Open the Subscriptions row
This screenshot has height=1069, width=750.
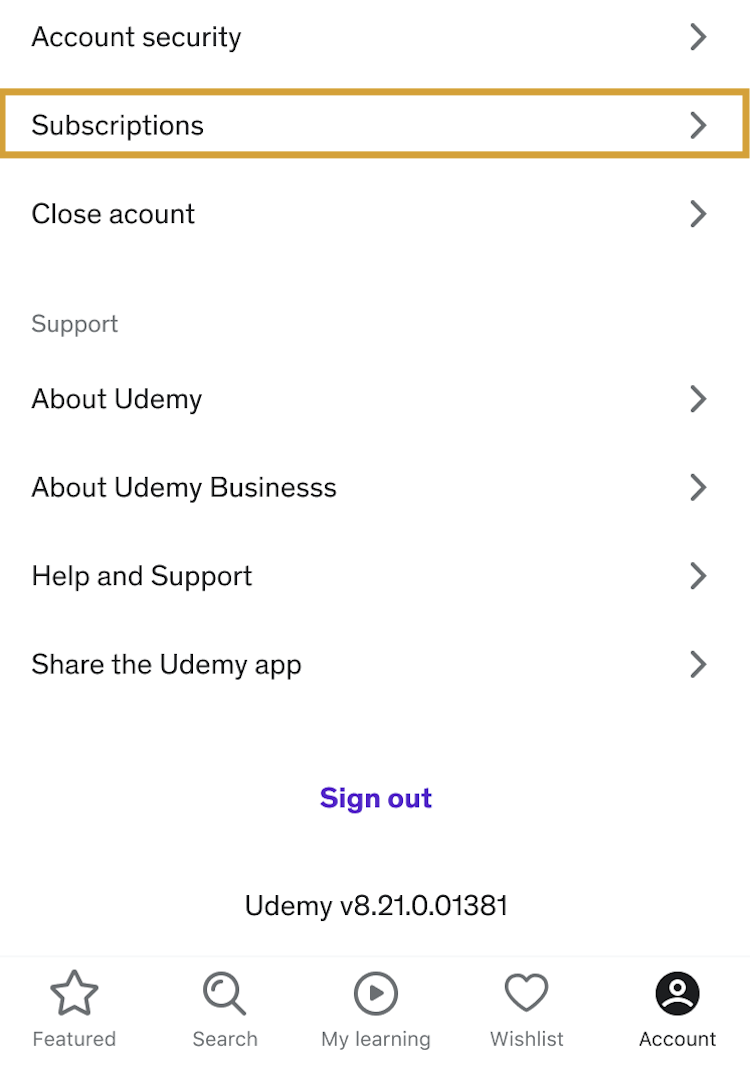pos(374,125)
